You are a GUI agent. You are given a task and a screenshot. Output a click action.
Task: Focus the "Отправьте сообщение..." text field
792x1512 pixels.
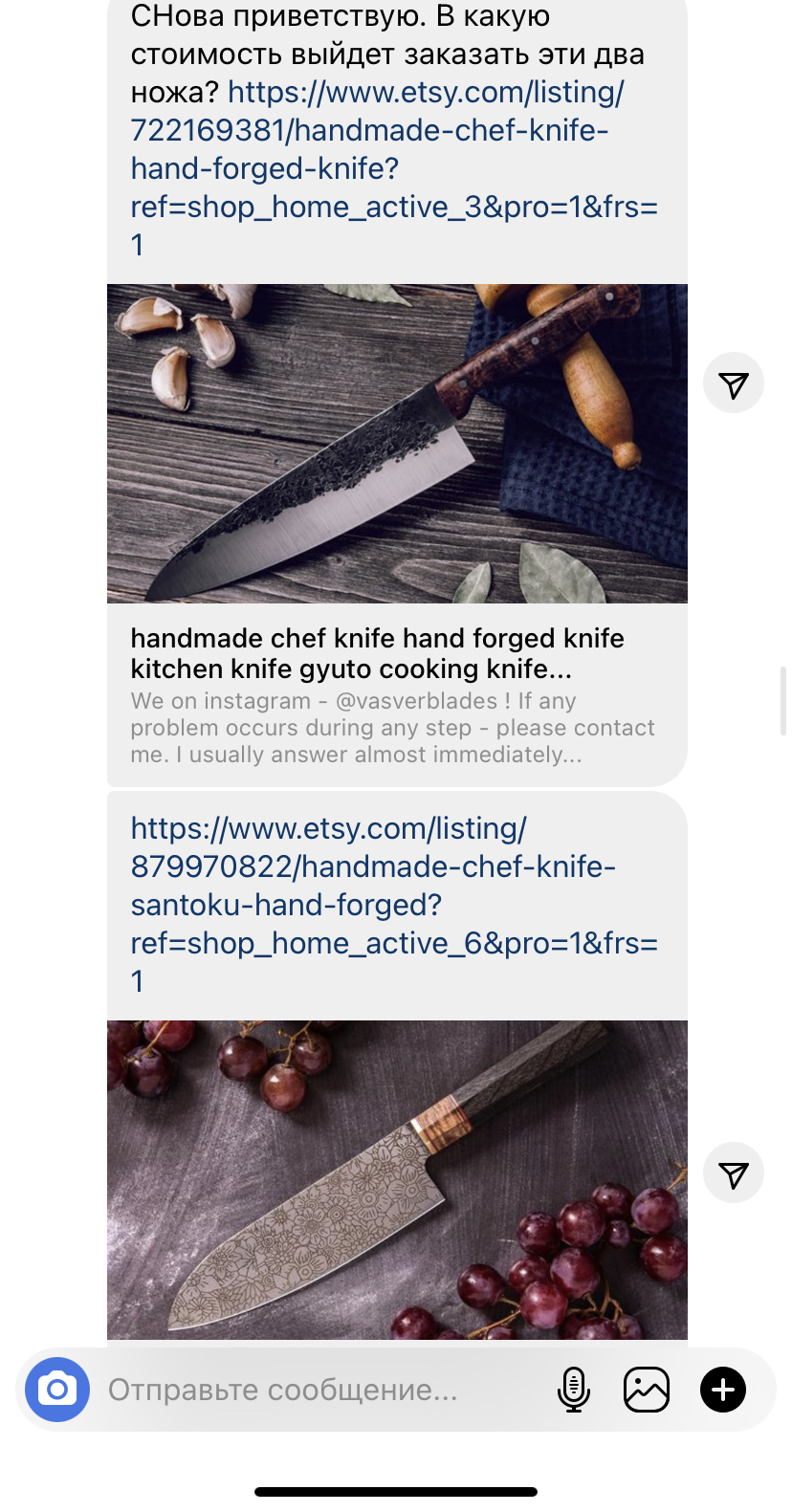click(316, 1390)
